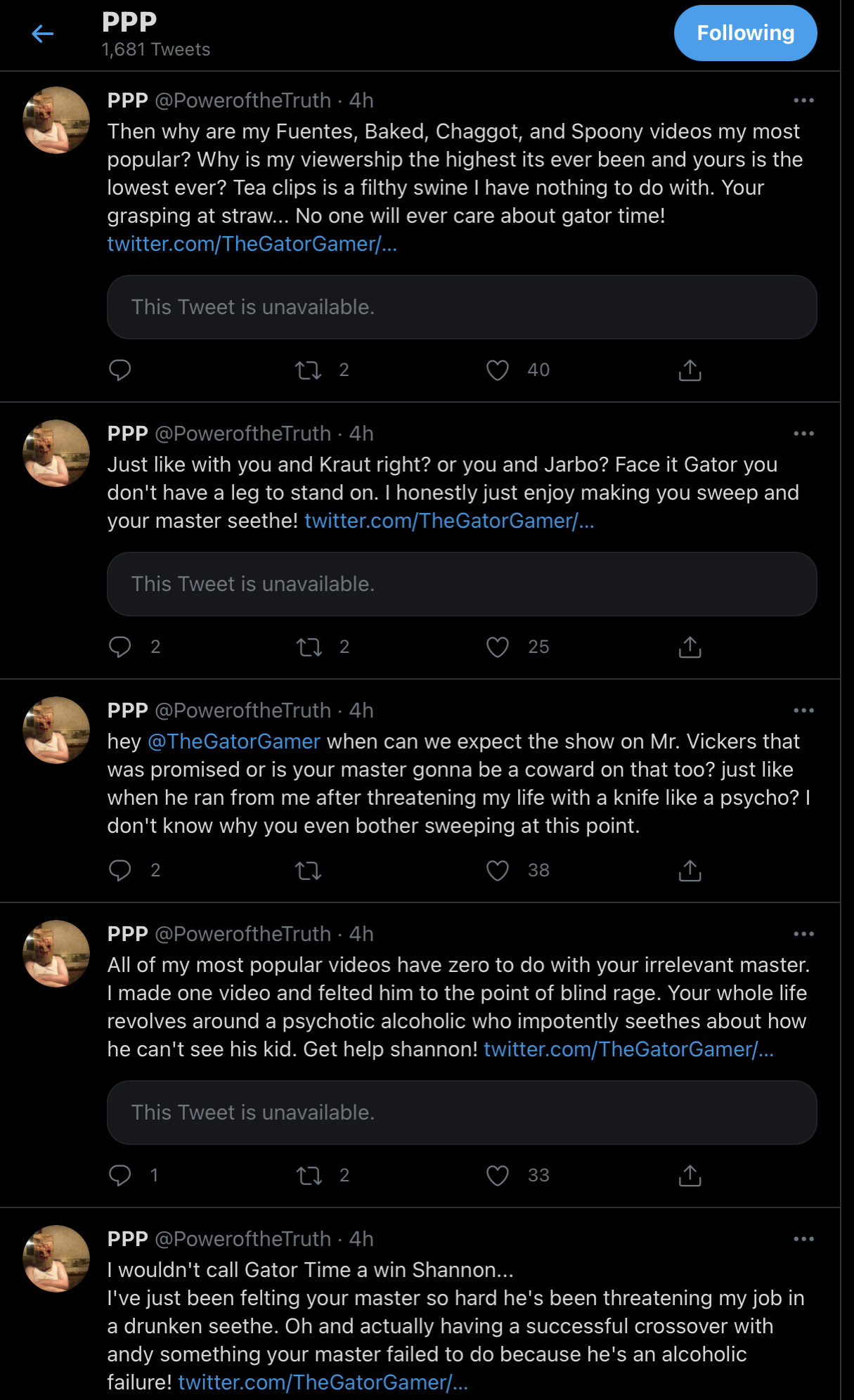Like the tweet about Kraut and Jarbo
Image resolution: width=854 pixels, height=1400 pixels.
tap(498, 647)
